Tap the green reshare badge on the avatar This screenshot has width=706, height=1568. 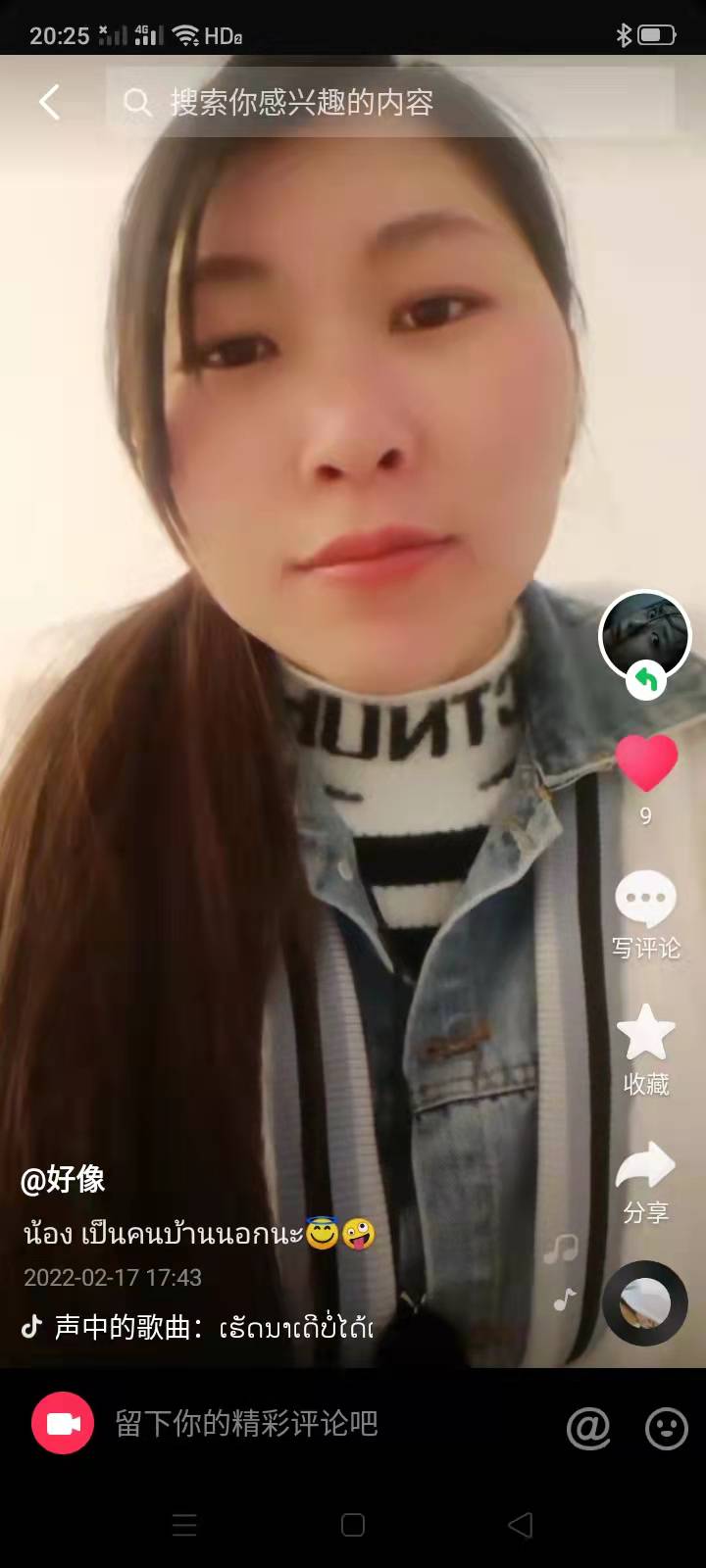coord(645,678)
